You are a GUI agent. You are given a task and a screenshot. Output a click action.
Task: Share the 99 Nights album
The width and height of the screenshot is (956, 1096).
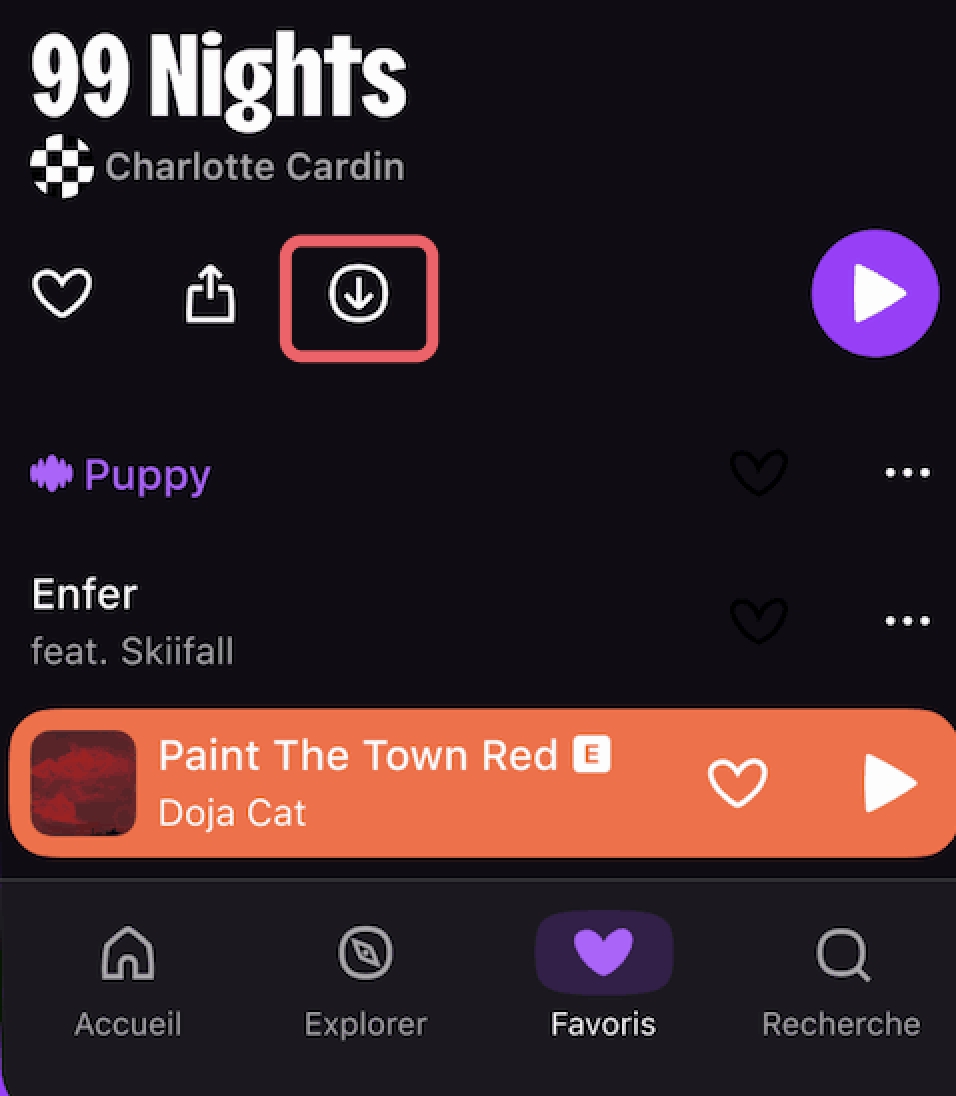pyautogui.click(x=211, y=294)
